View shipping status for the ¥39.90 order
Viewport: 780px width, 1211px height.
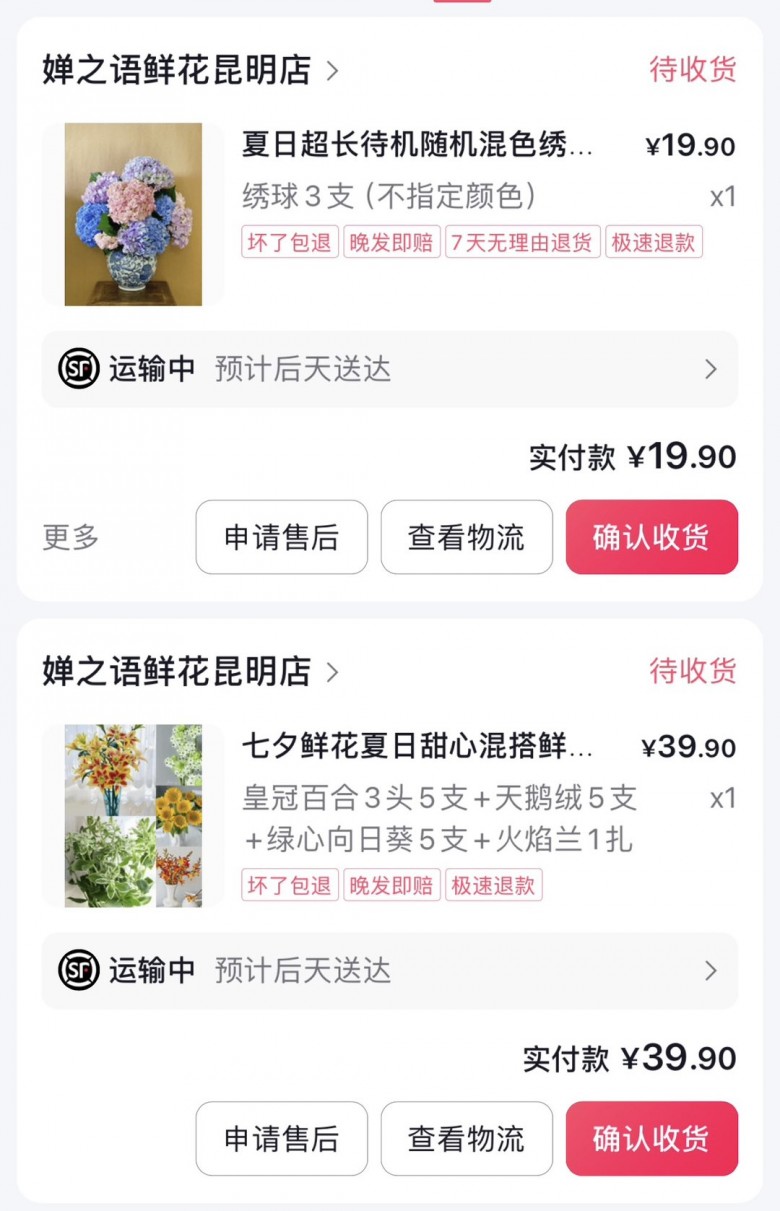tap(390, 970)
